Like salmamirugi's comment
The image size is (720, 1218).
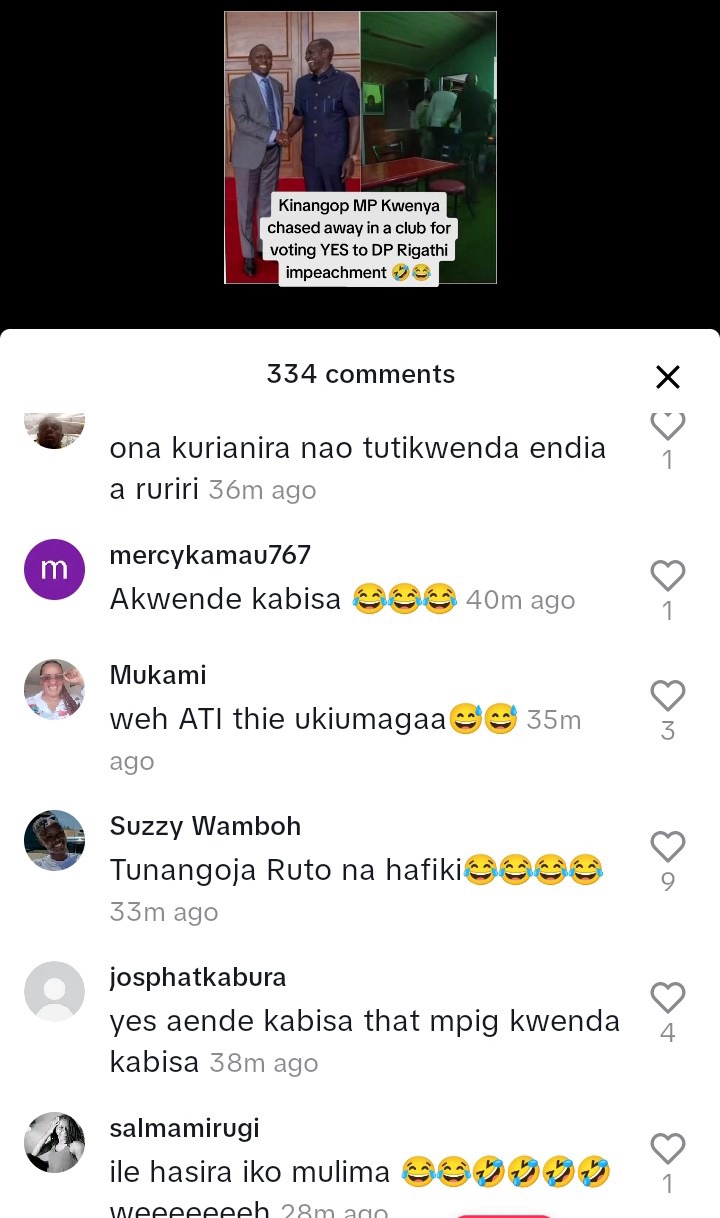(x=667, y=1148)
